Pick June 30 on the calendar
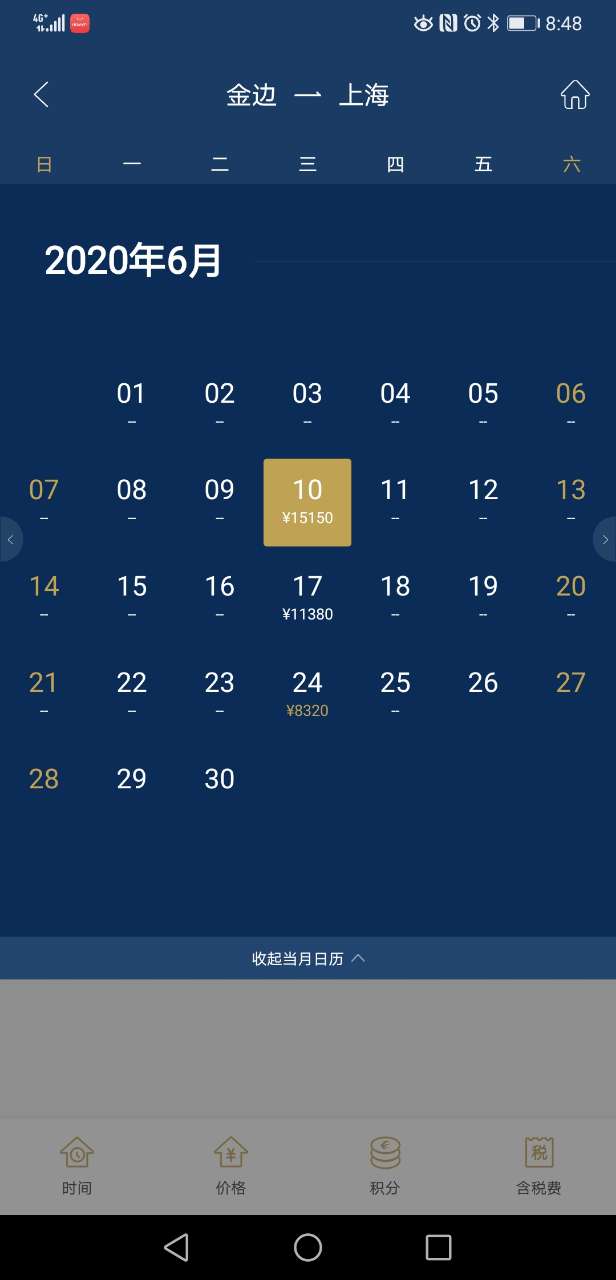This screenshot has width=616, height=1280. 219,780
